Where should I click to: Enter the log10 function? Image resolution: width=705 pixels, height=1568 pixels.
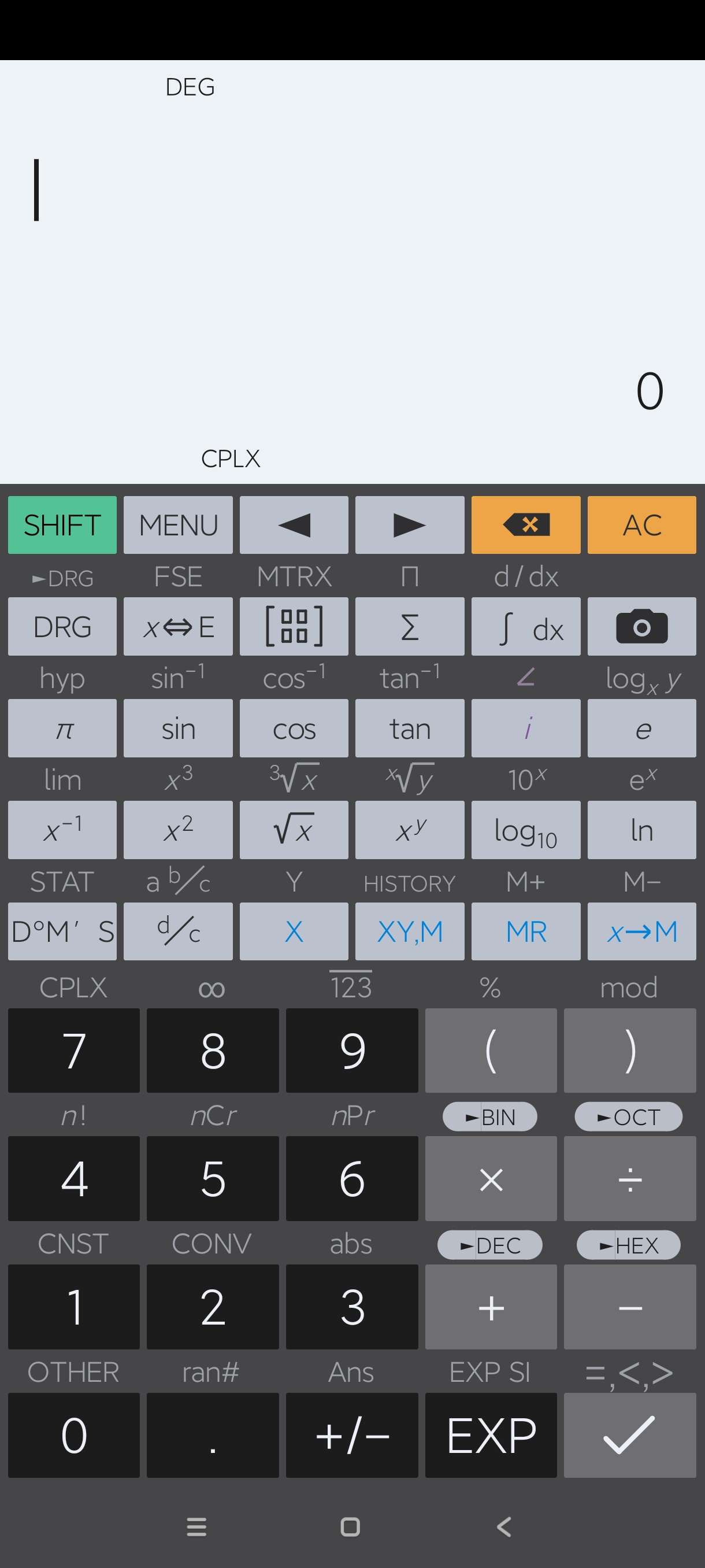(x=525, y=830)
